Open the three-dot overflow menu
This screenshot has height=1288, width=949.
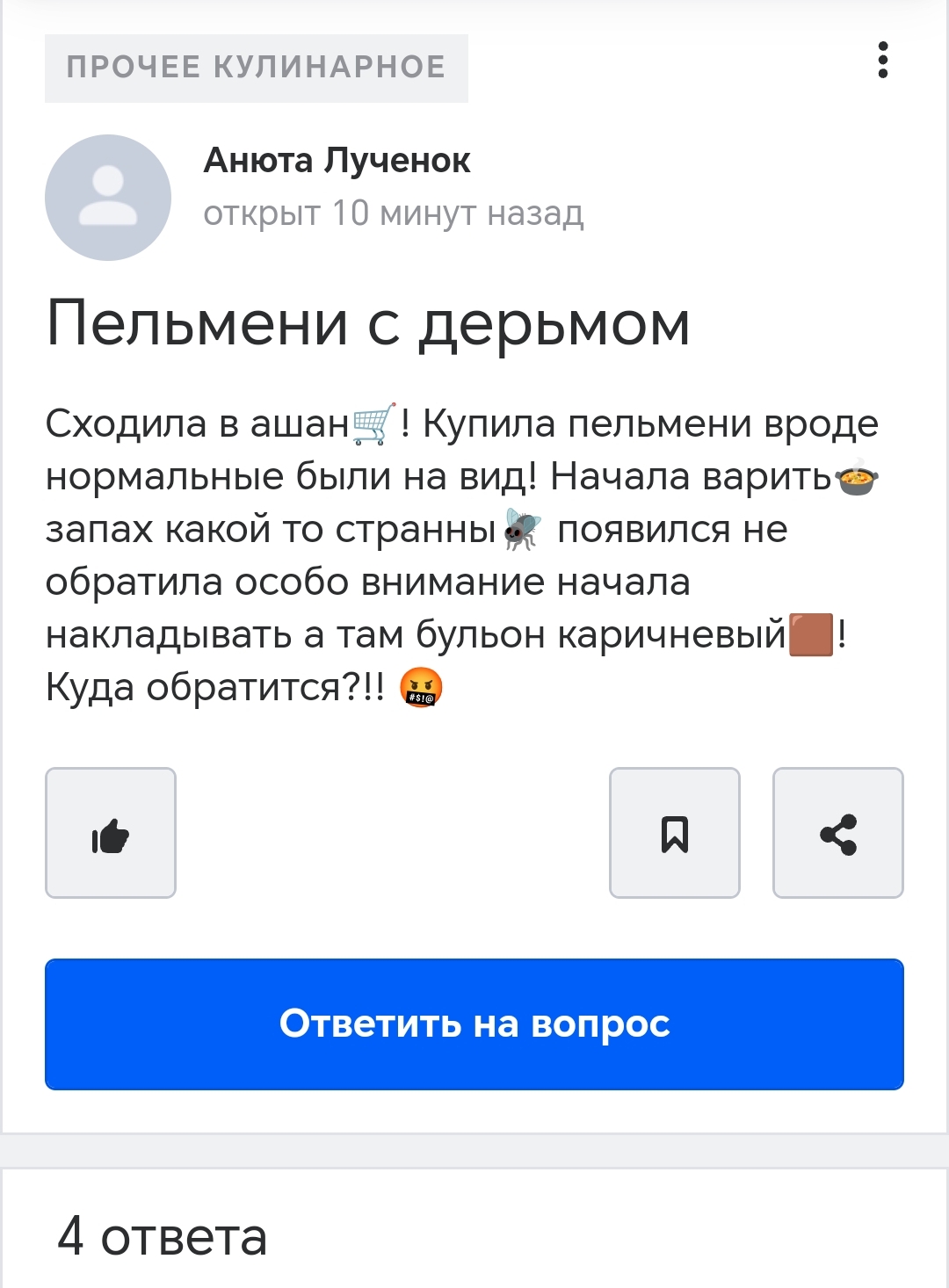882,60
